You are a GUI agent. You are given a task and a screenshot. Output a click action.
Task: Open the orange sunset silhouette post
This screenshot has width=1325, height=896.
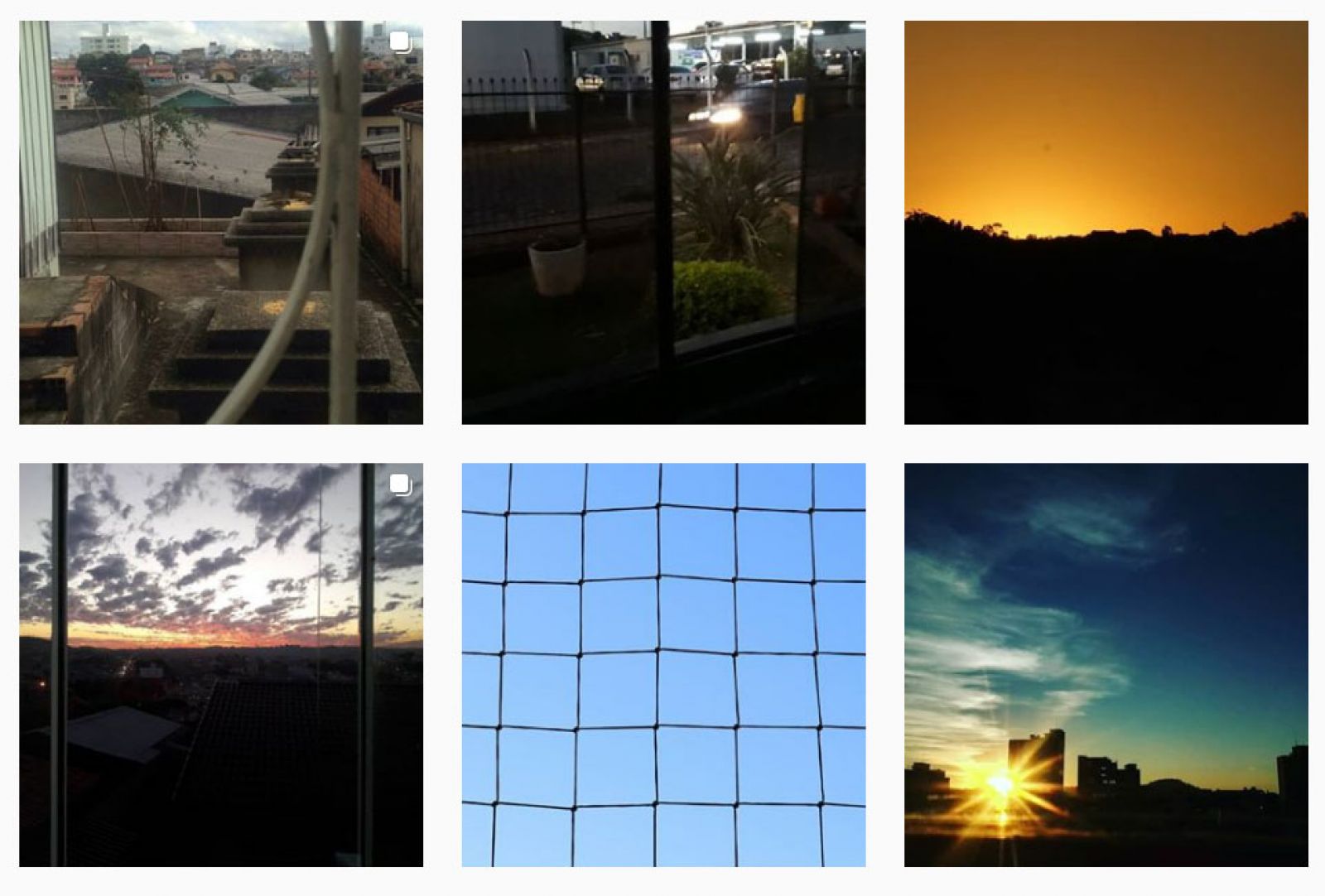tap(1106, 222)
